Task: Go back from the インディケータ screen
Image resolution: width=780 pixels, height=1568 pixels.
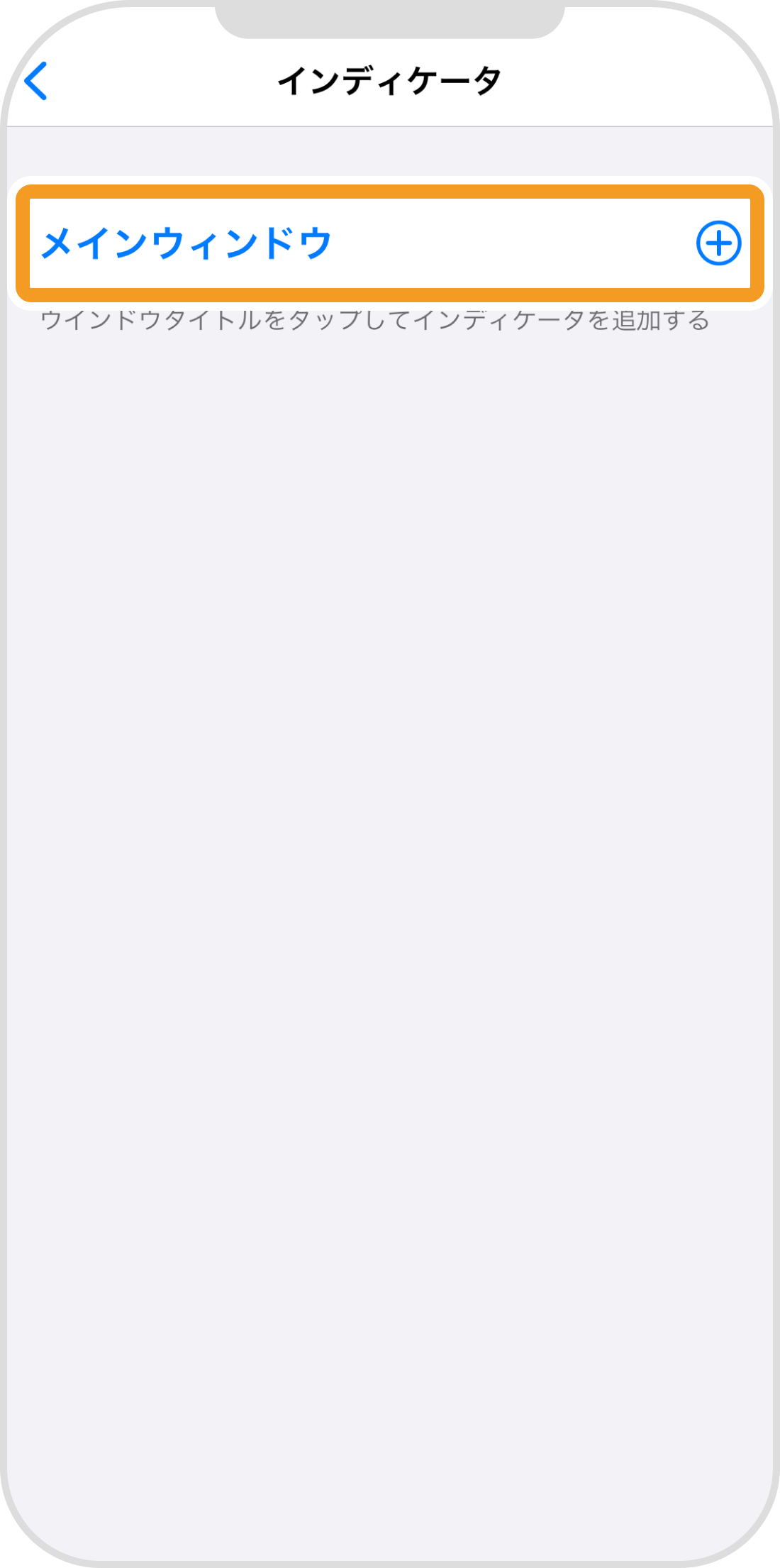Action: (35, 81)
